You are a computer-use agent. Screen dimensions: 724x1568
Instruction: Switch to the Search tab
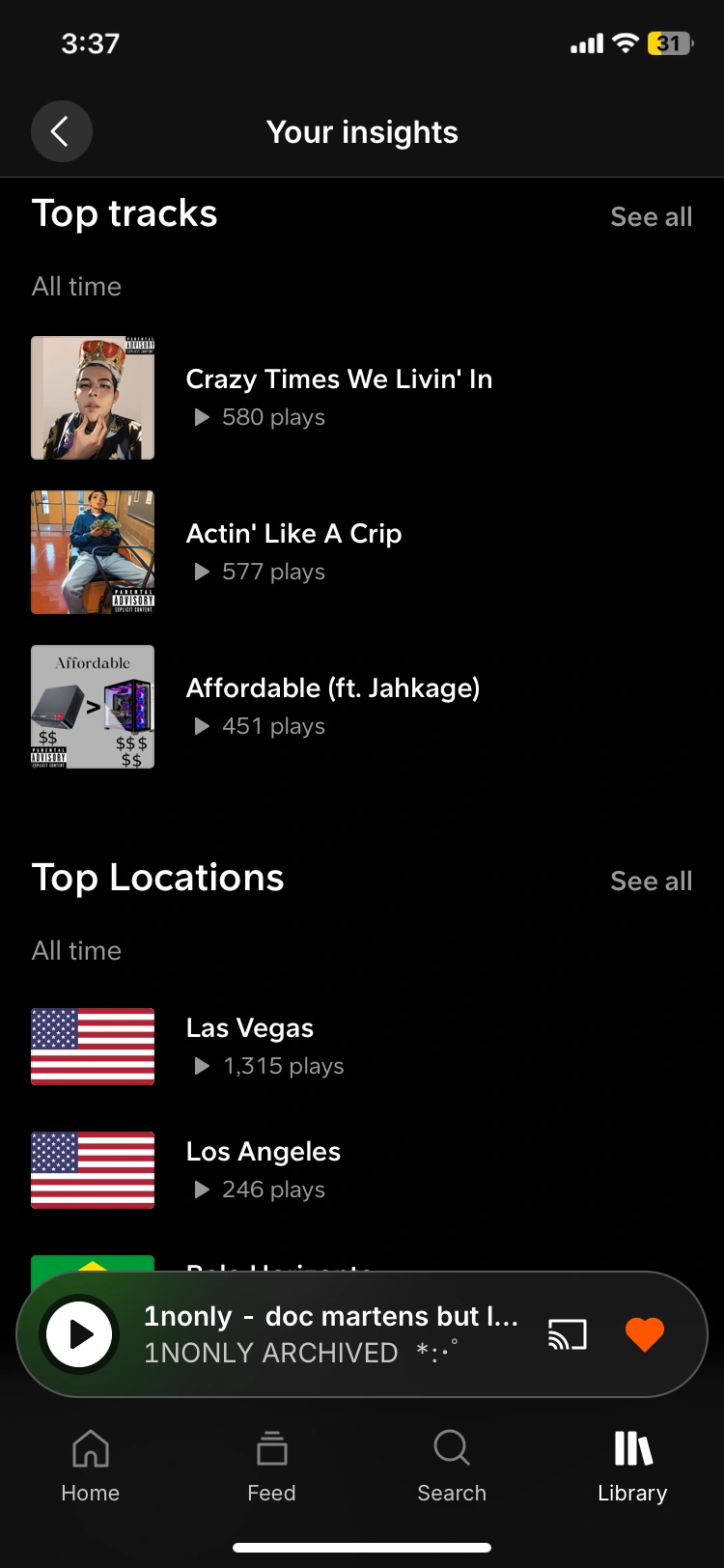452,1466
